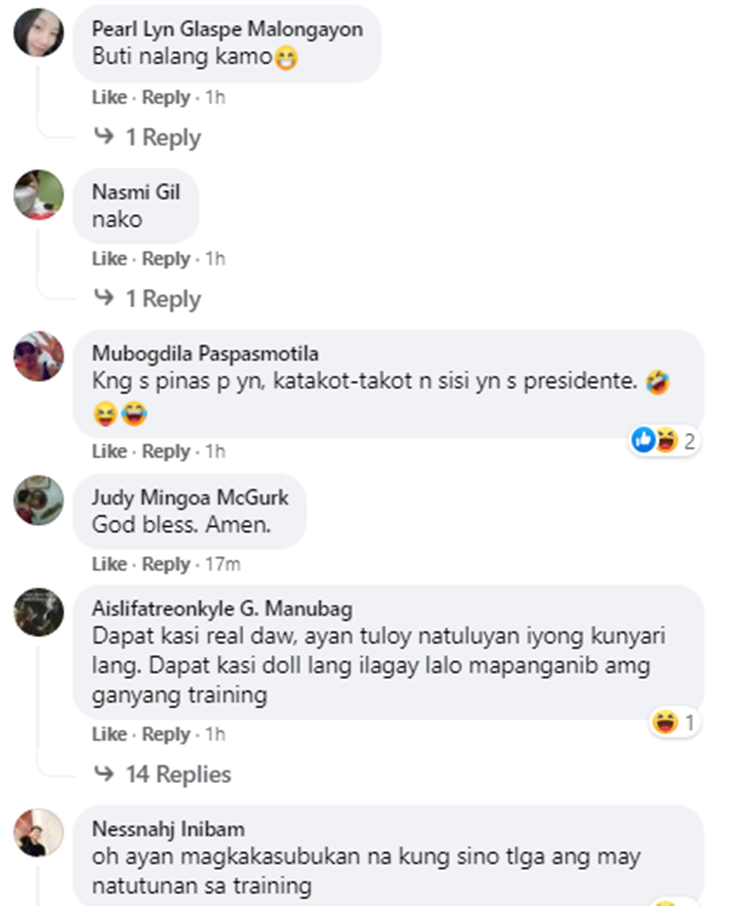Reply to Nasmi Gil's comment
This screenshot has height=906, width=750.
click(x=165, y=258)
